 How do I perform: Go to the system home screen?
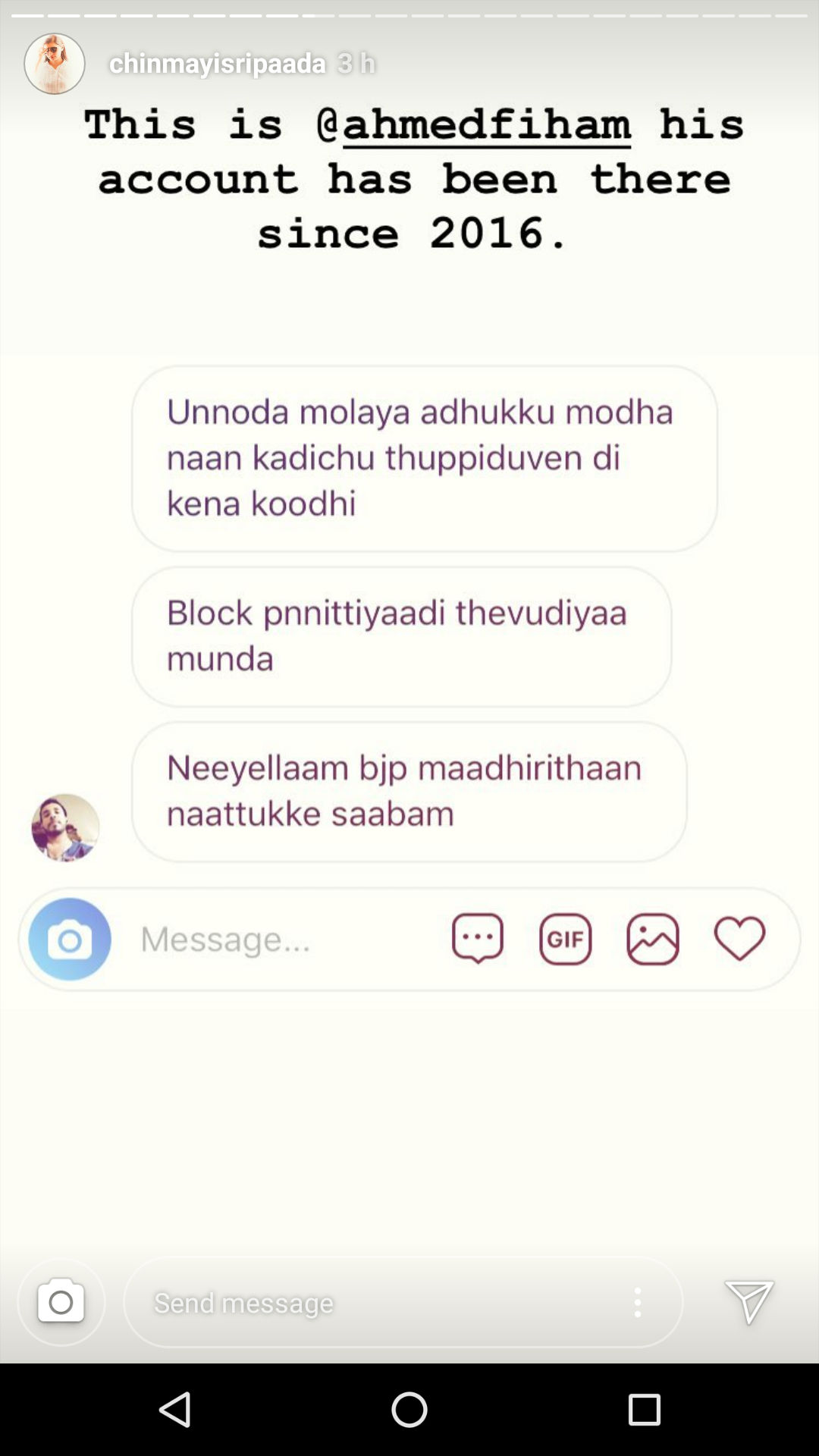click(x=409, y=1410)
